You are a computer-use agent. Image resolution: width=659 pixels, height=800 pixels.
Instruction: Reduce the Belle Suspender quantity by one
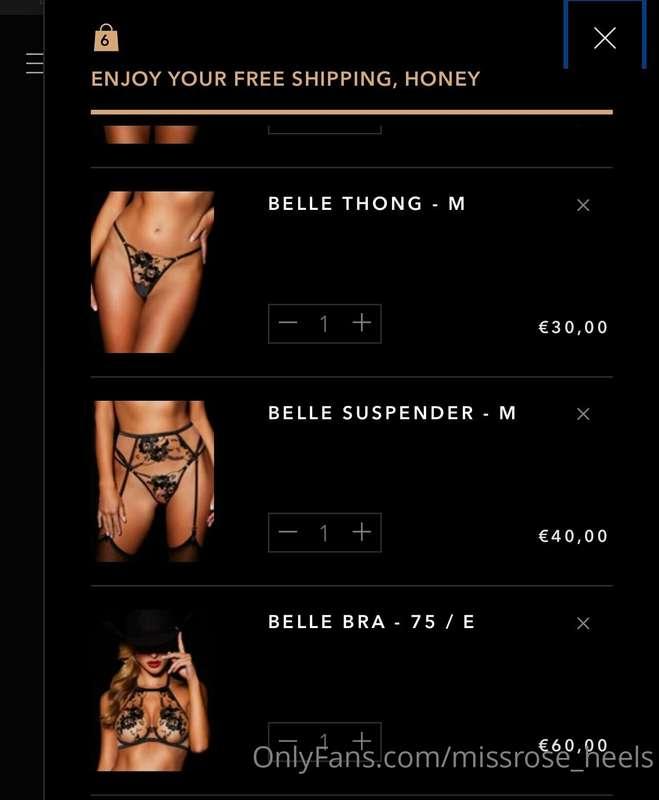coord(288,532)
